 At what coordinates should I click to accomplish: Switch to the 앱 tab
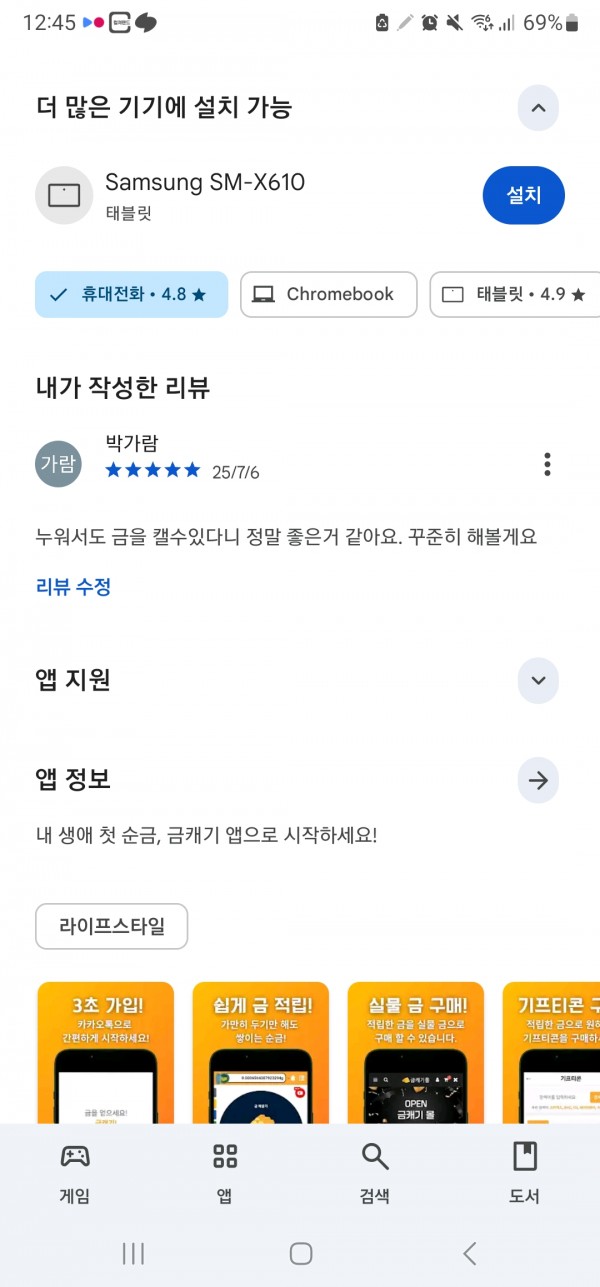[x=225, y=1173]
